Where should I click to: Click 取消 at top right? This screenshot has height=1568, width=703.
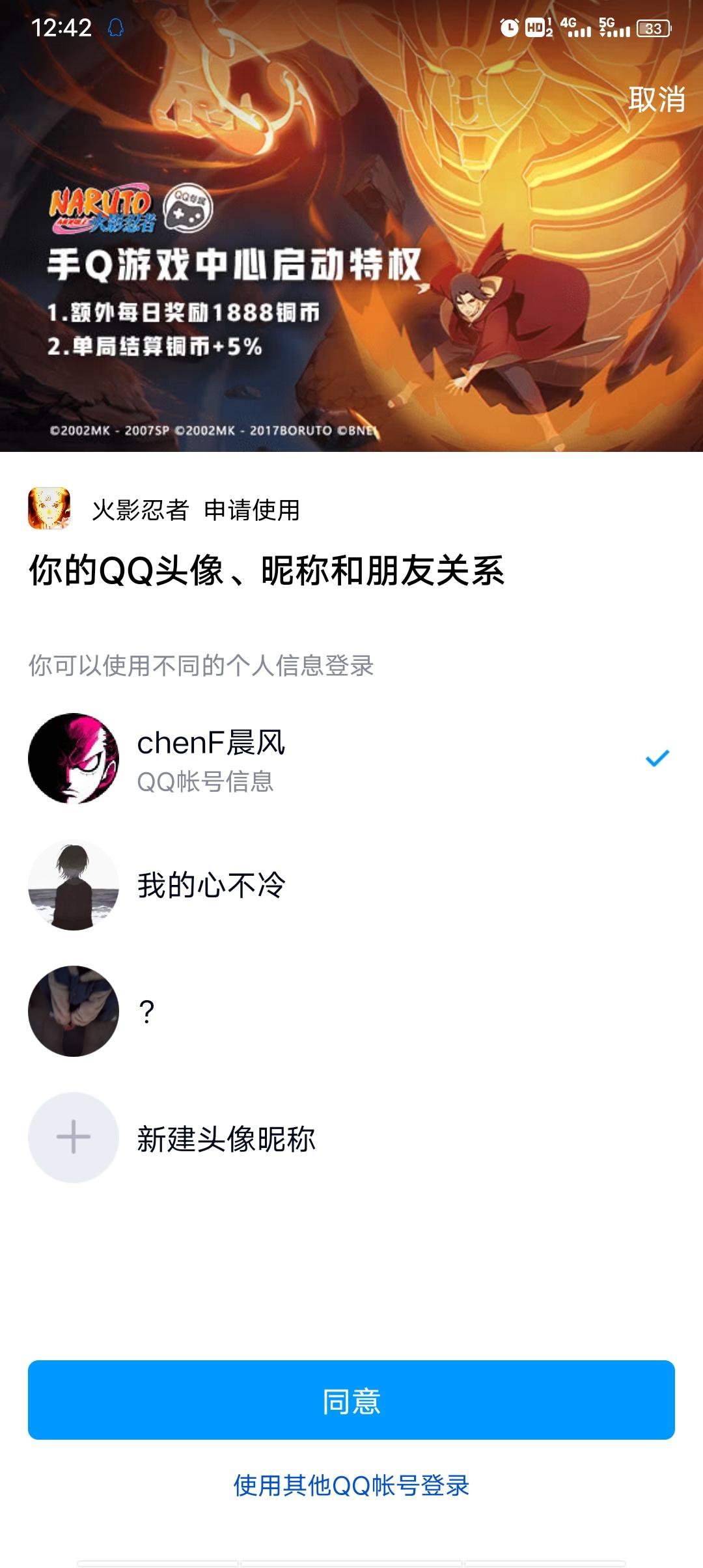[x=657, y=99]
